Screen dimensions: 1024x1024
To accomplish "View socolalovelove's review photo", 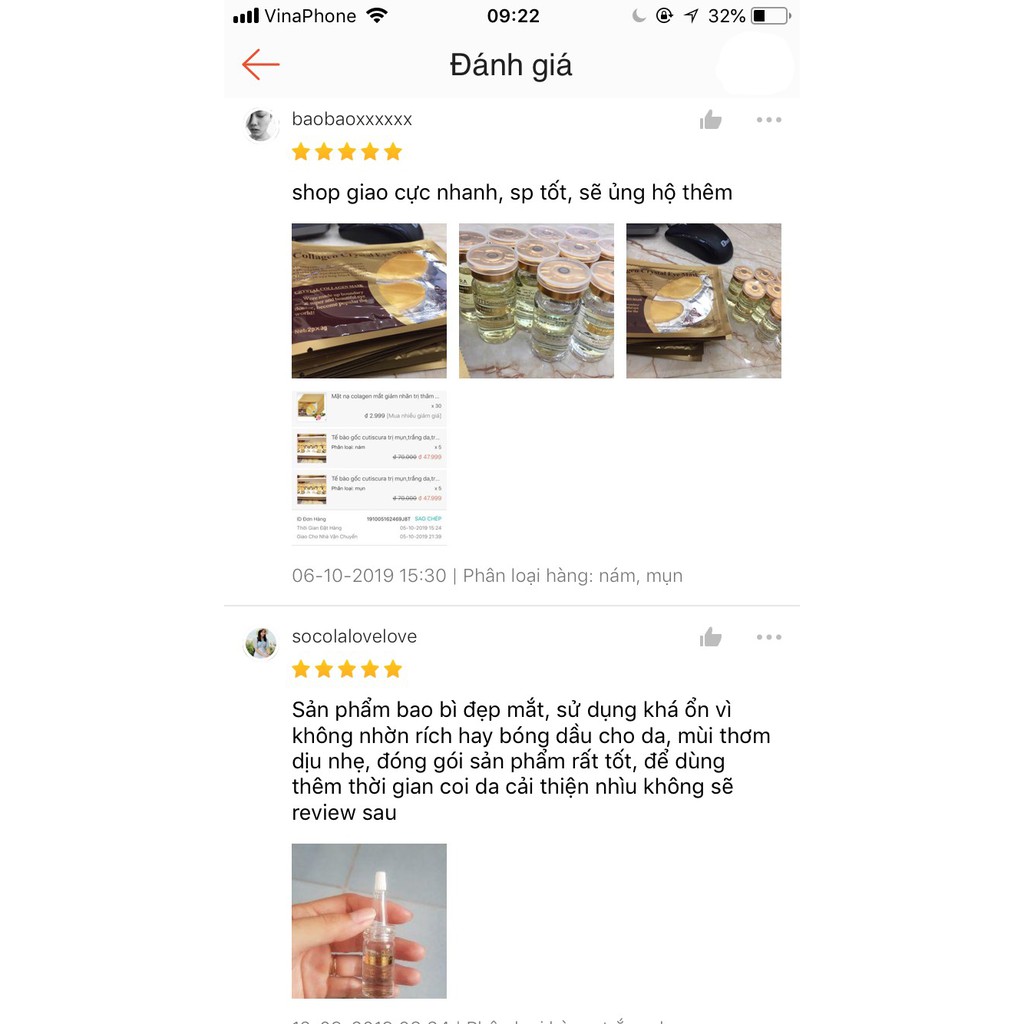I will pyautogui.click(x=369, y=921).
